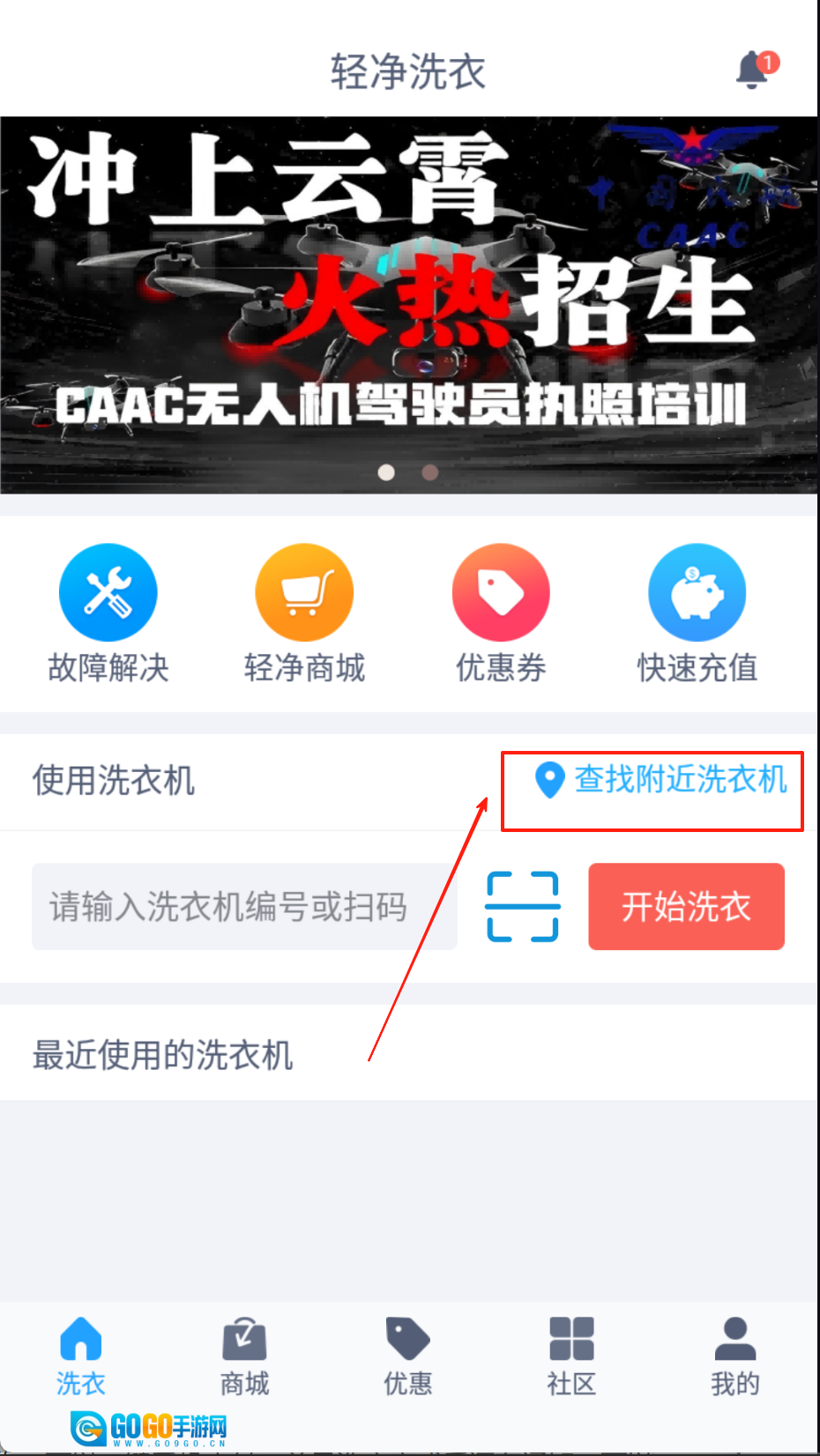This screenshot has width=820, height=1456.
Task: Switch to the 我的 tab
Action: (734, 1356)
